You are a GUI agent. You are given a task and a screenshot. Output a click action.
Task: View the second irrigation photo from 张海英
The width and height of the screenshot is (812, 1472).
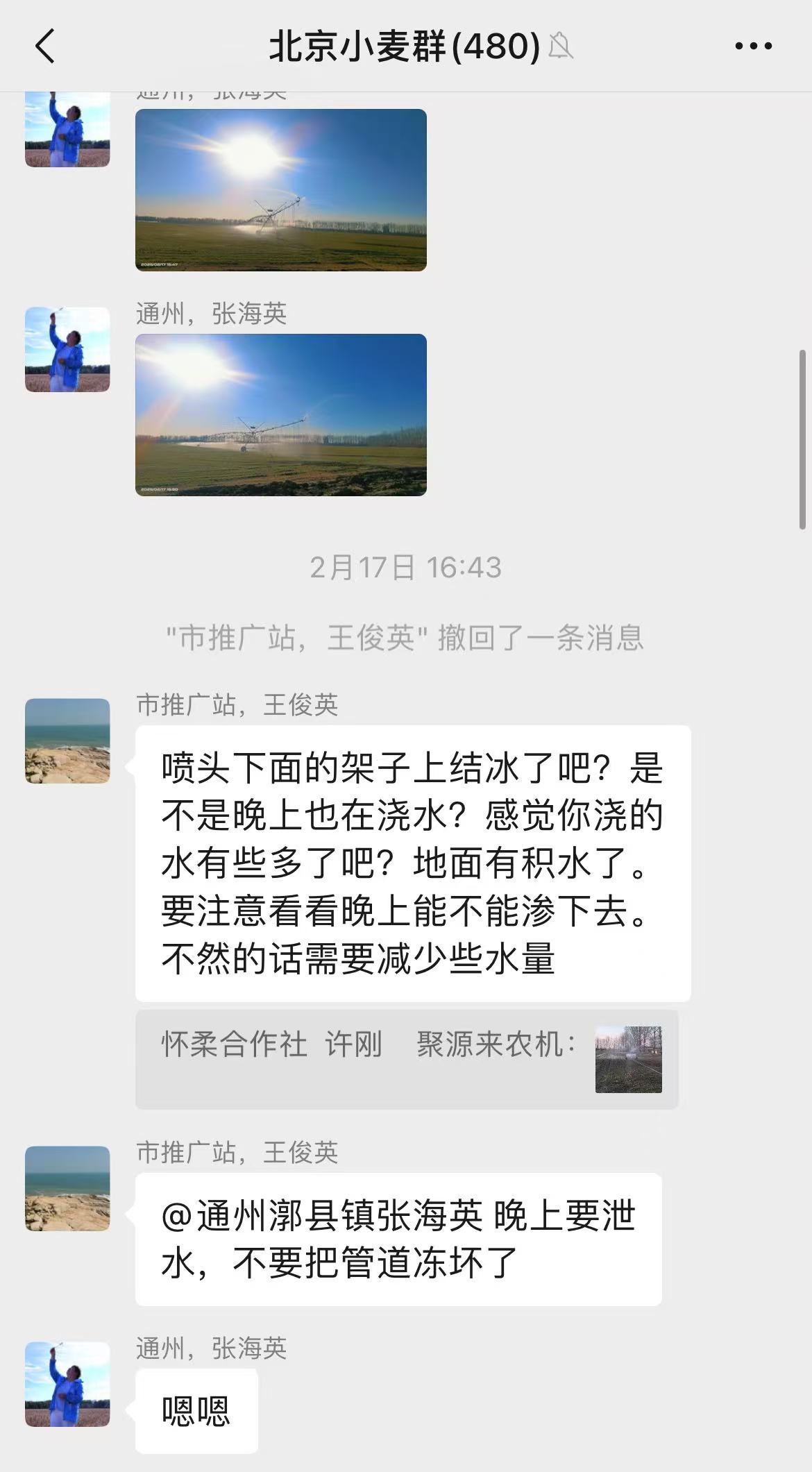coord(281,414)
